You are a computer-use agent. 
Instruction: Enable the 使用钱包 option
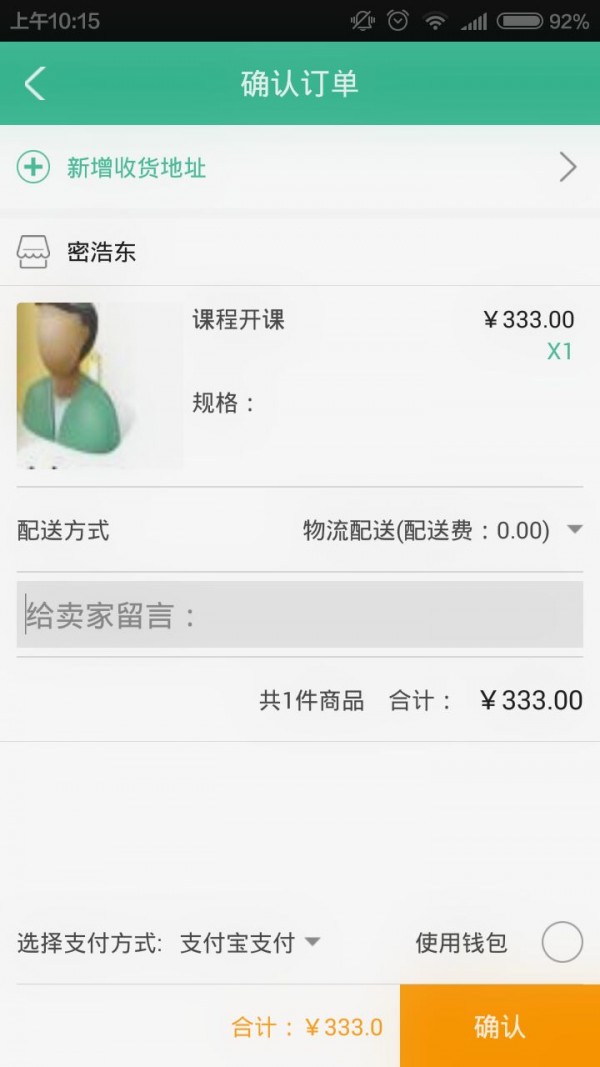pos(561,942)
